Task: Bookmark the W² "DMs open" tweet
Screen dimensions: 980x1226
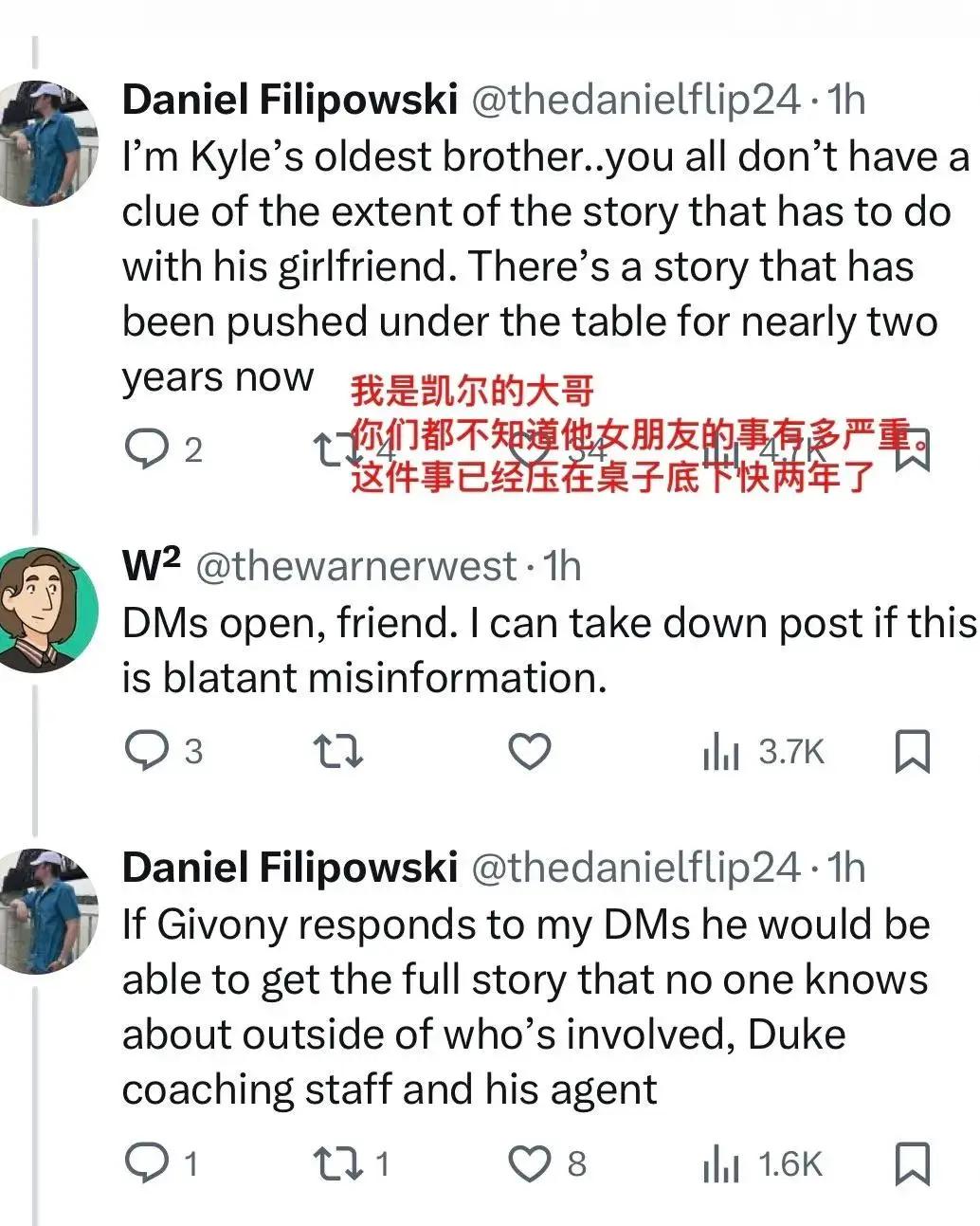Action: pyautogui.click(x=912, y=751)
